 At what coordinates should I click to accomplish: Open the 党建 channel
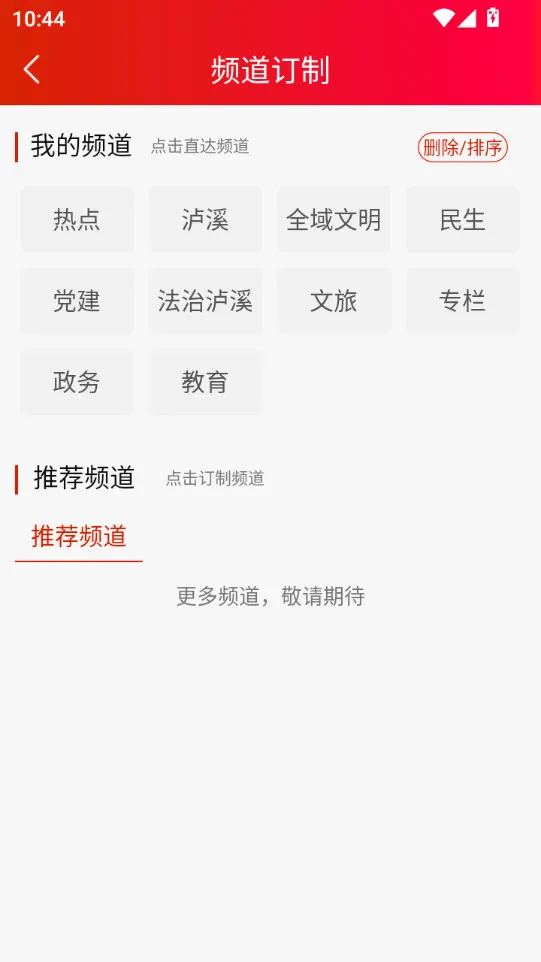pos(77,301)
